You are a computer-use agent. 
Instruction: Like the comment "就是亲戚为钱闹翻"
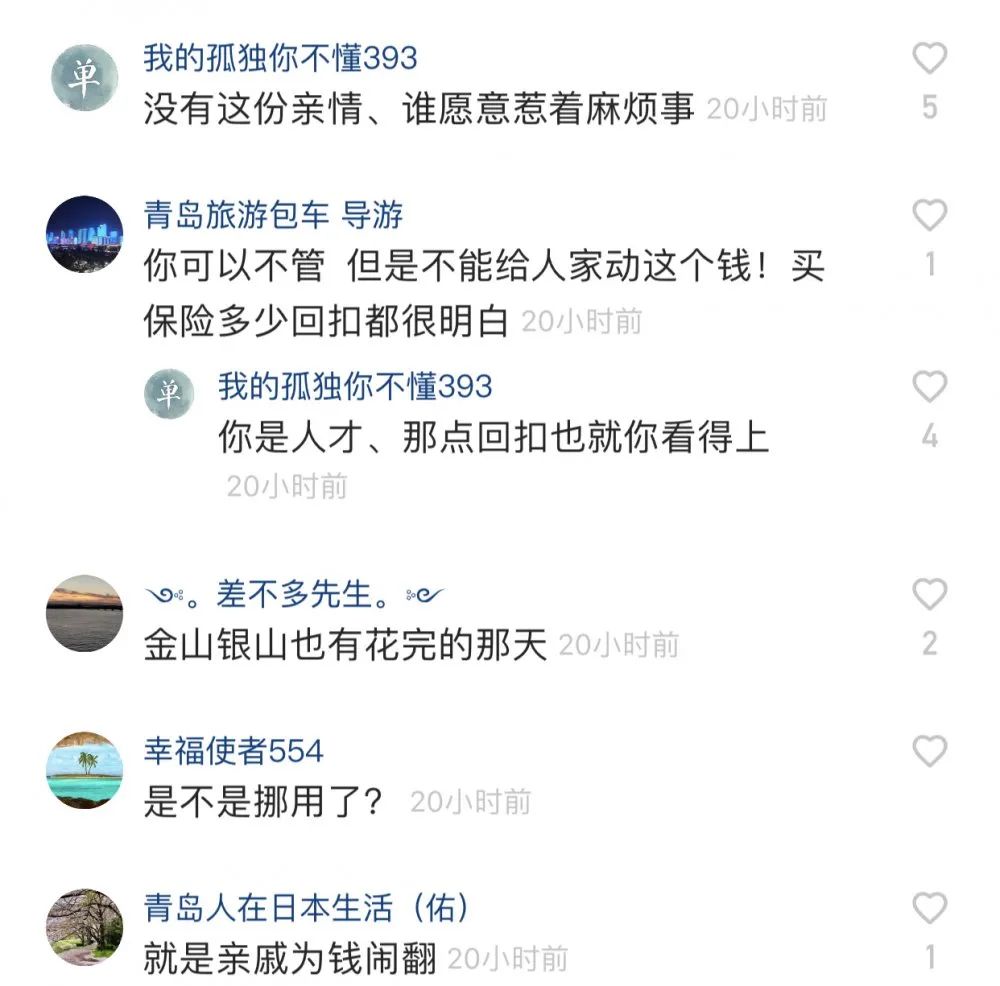point(929,909)
